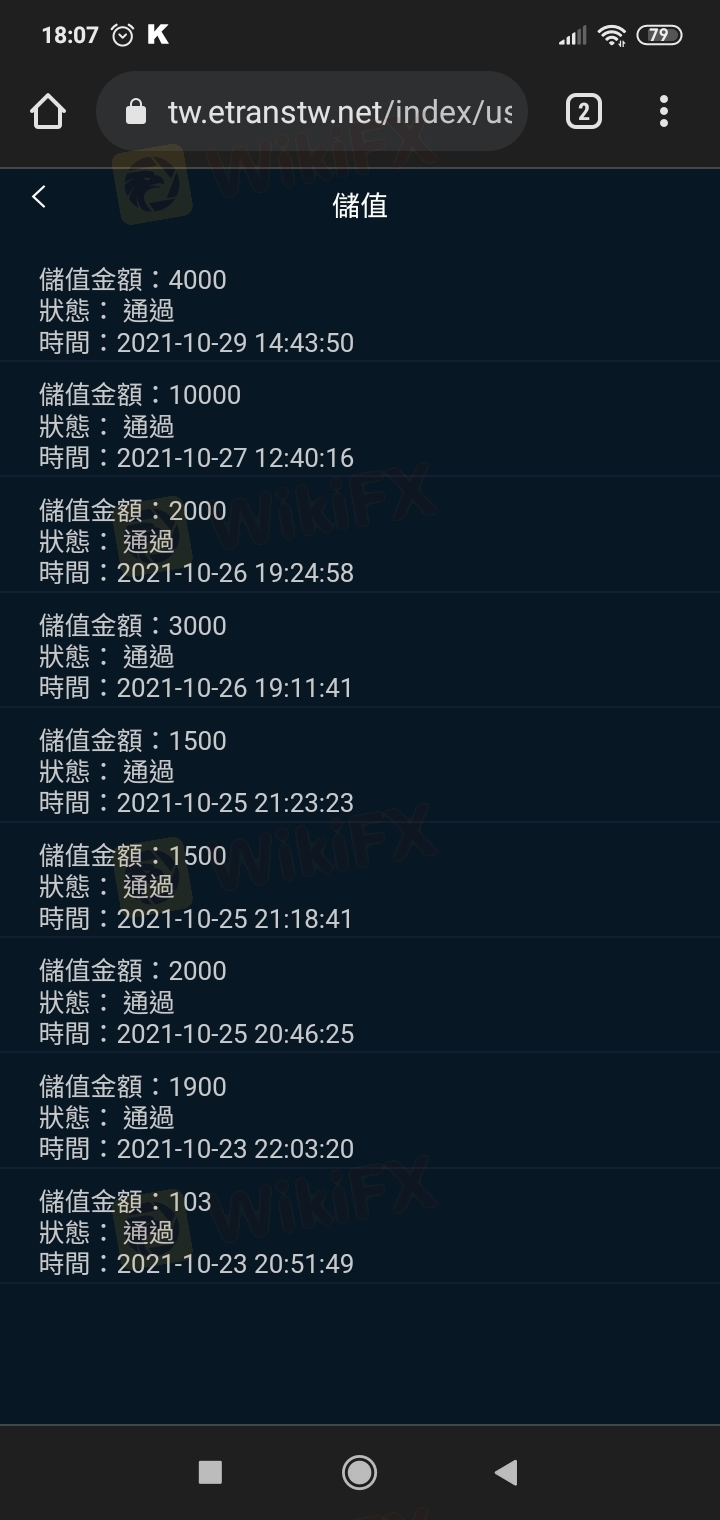Open the browser overflow menu
720x1520 pixels.
coord(664,111)
